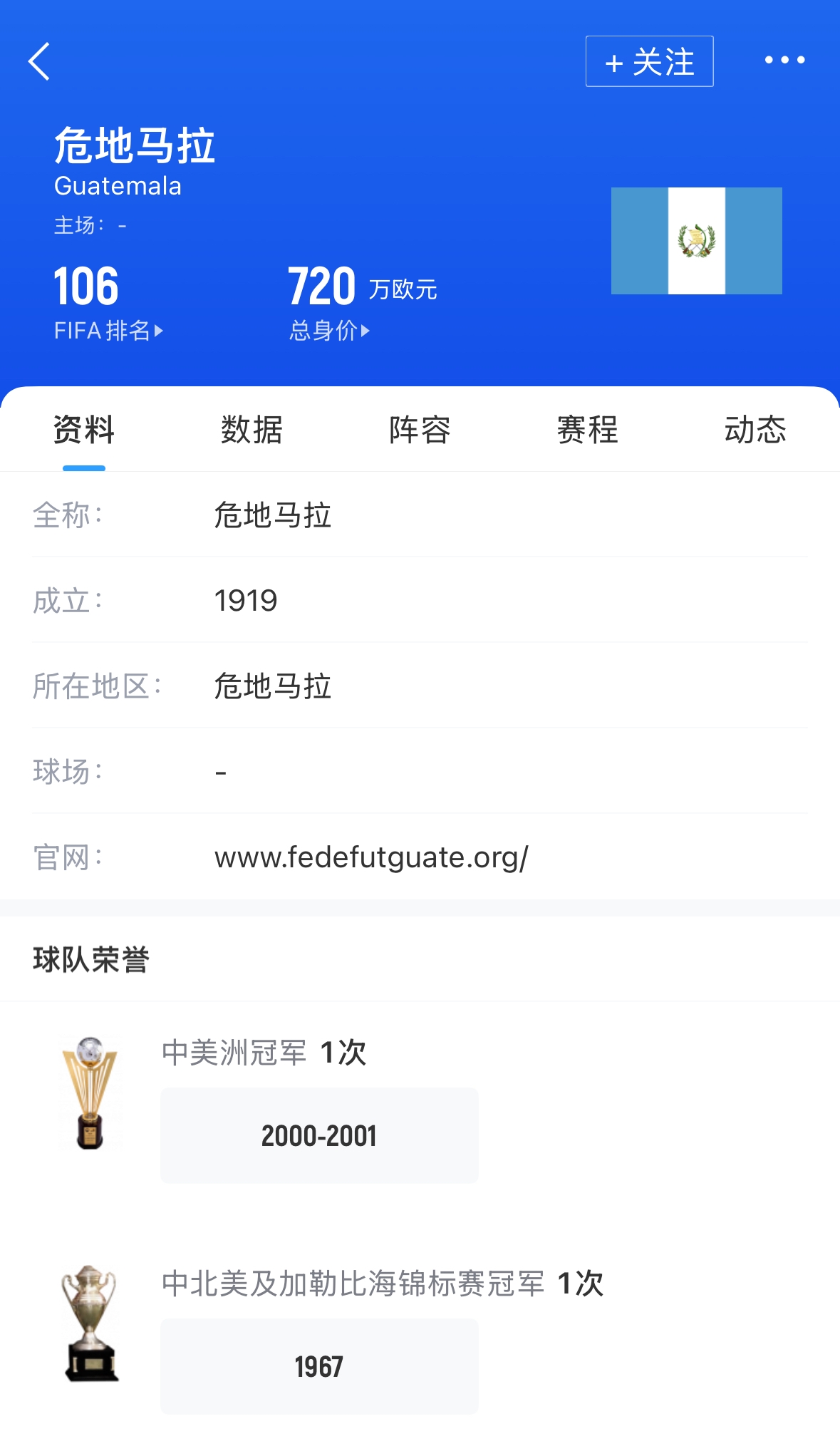Viewport: 840px width, 1451px height.
Task: Open the 阵容 squad tab
Action: pos(420,430)
